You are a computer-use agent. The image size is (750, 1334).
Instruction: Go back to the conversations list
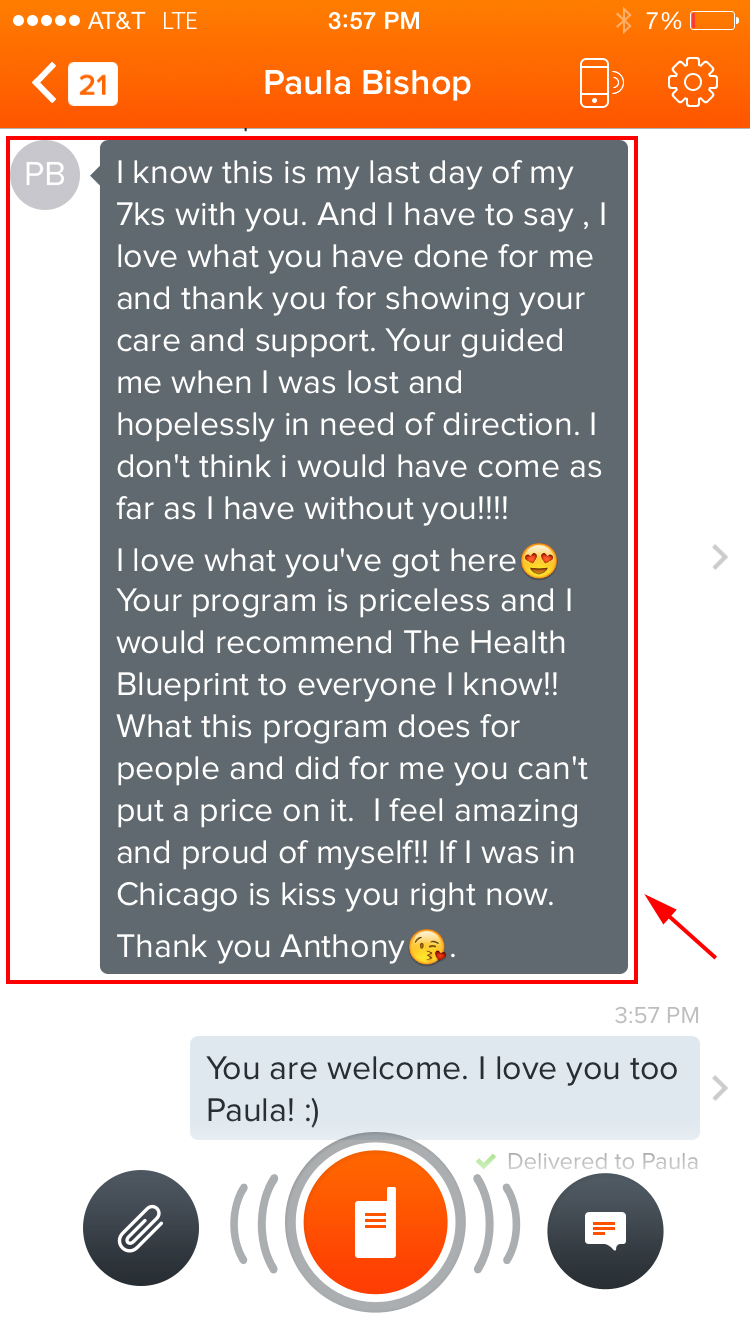tap(72, 84)
